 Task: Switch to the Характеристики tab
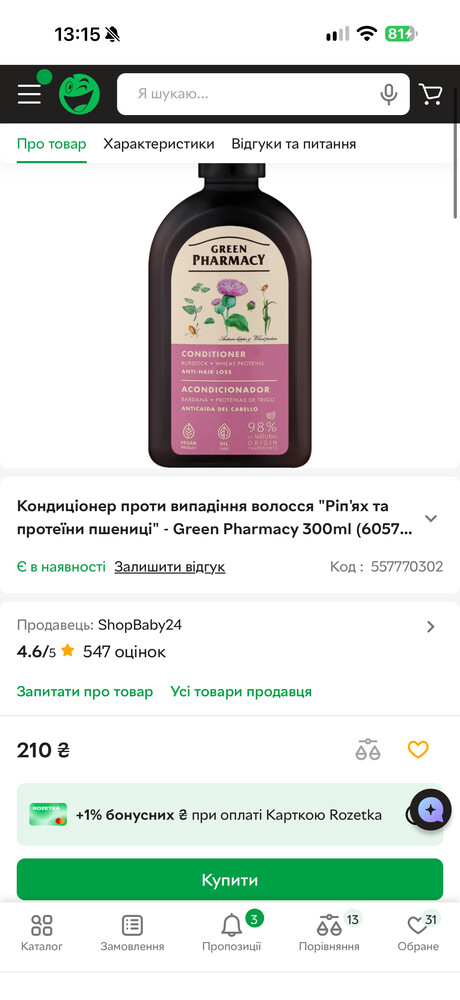(159, 143)
